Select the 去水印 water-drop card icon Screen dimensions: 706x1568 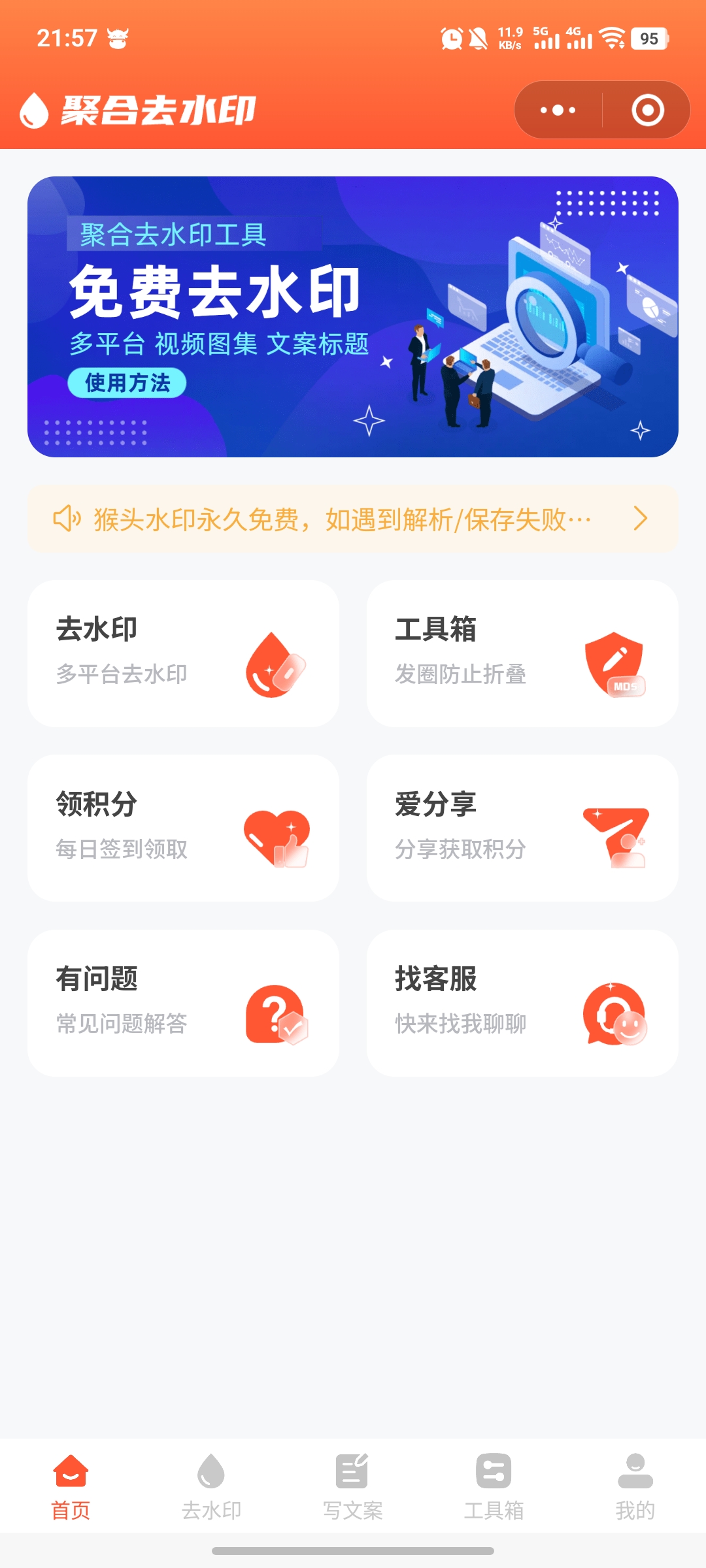tap(275, 666)
